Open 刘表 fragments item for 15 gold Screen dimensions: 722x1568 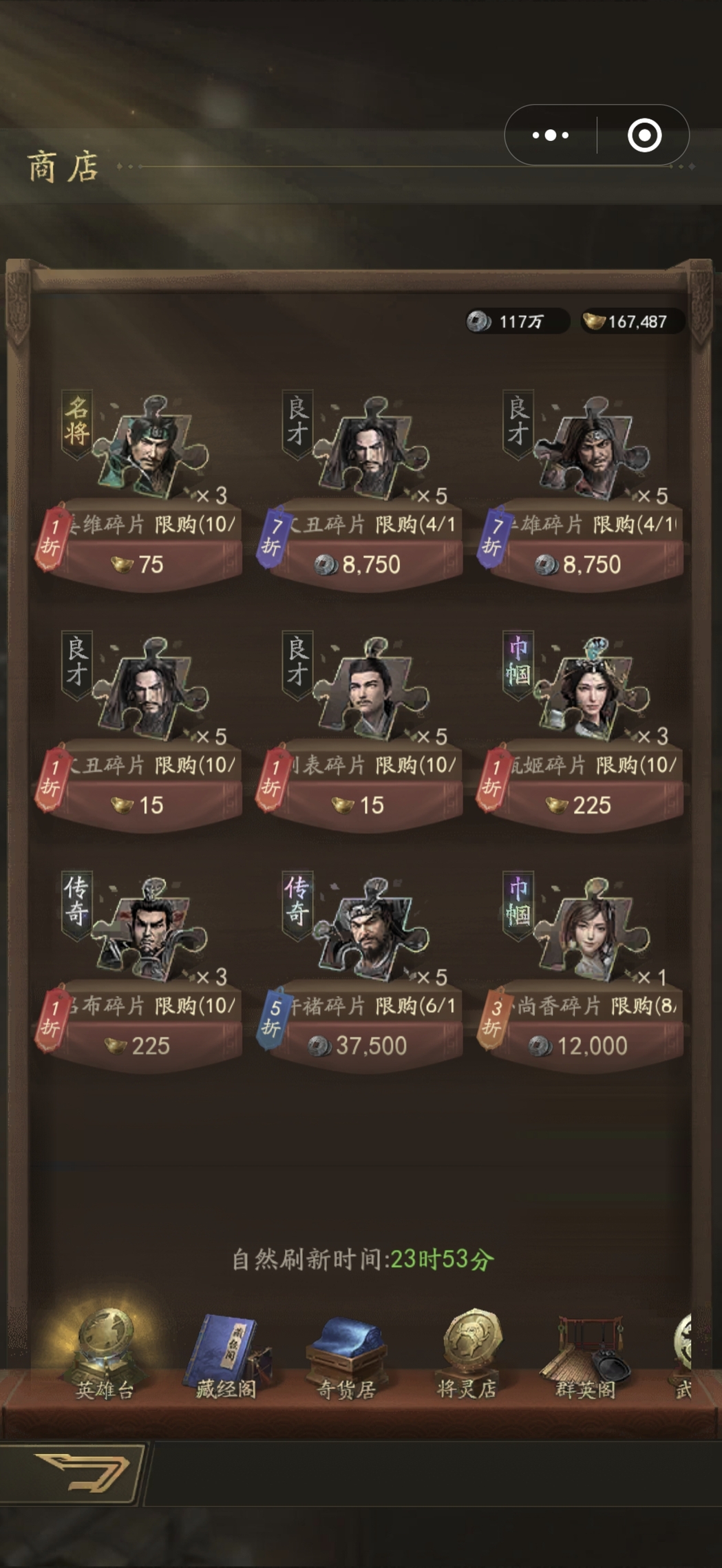point(359,804)
